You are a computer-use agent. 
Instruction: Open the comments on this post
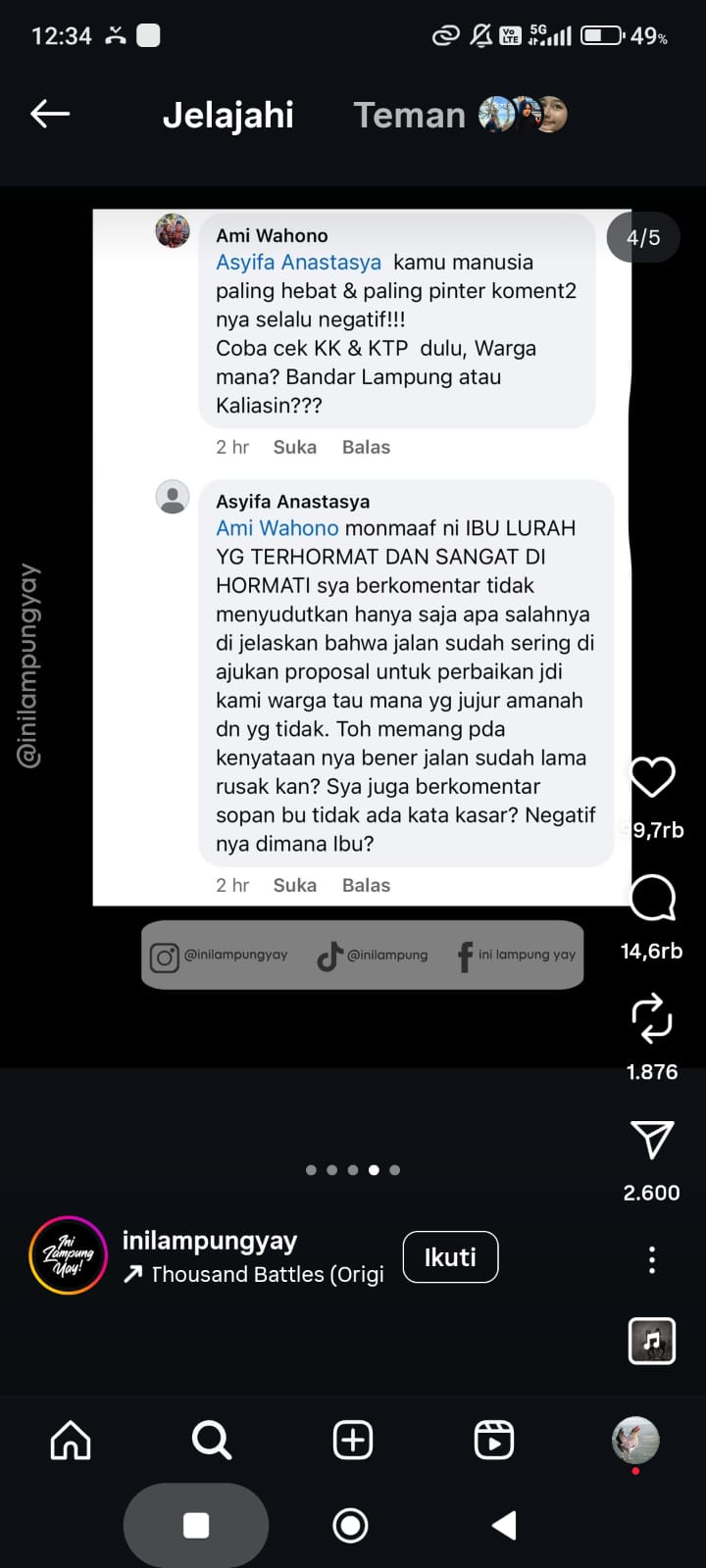click(652, 898)
